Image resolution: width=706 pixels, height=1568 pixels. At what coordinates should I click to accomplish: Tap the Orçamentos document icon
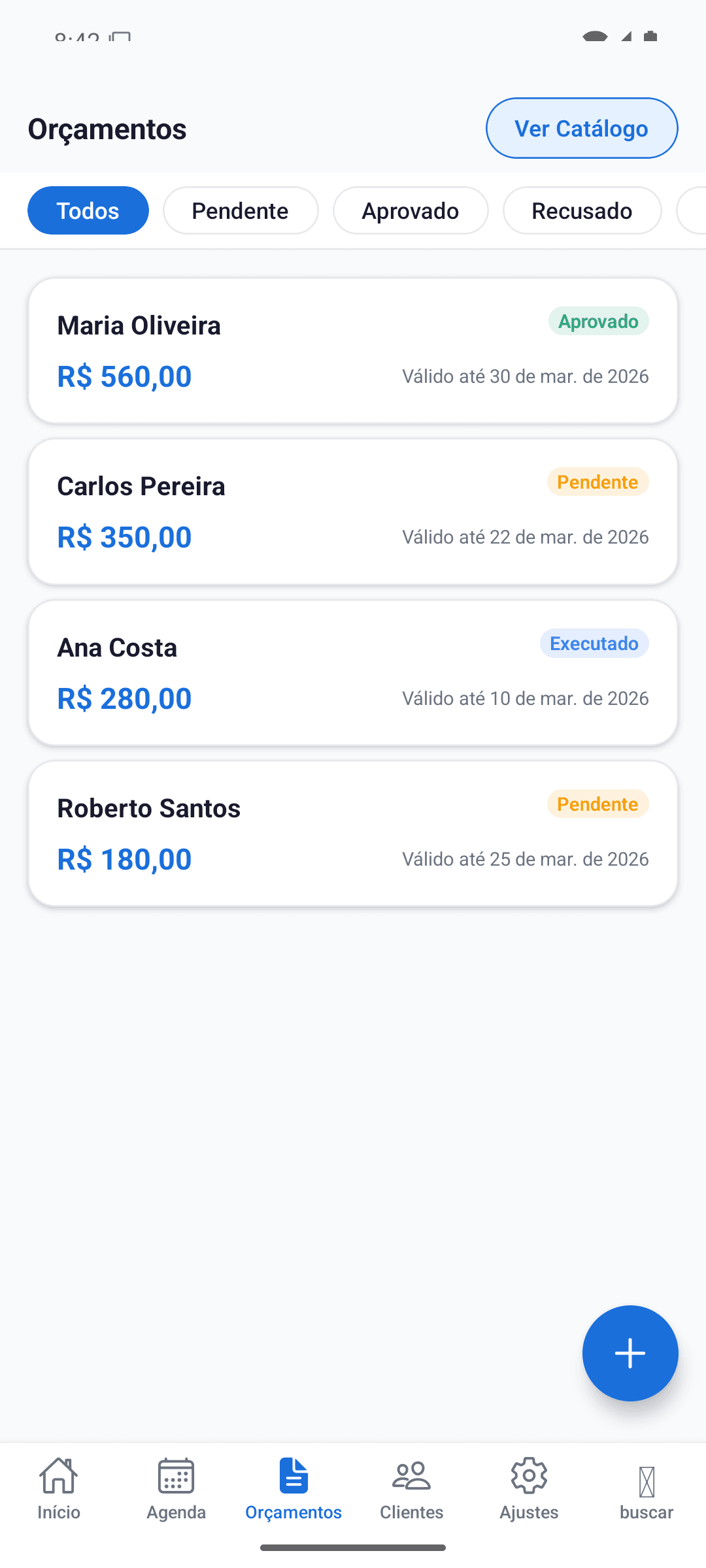point(294,1475)
